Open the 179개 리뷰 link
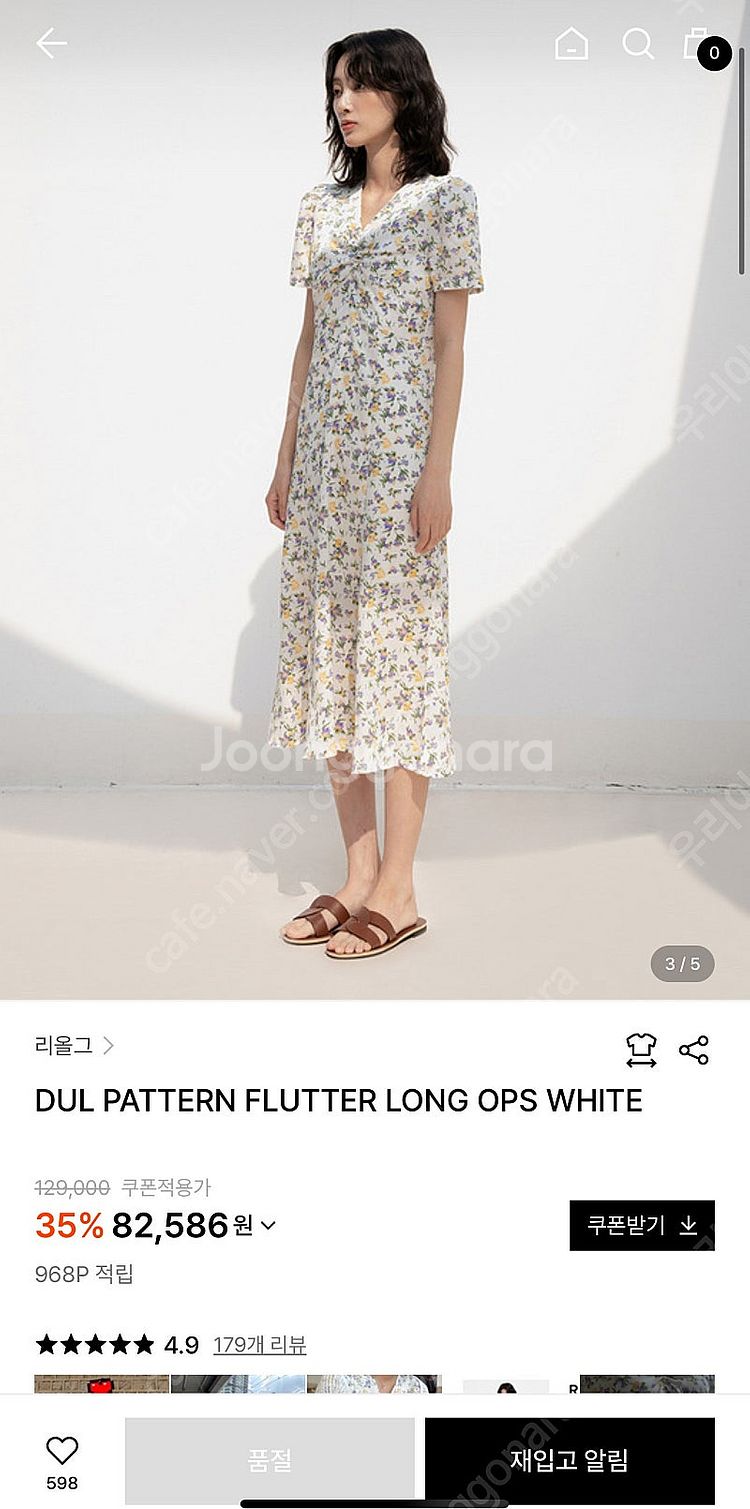 coord(259,1345)
